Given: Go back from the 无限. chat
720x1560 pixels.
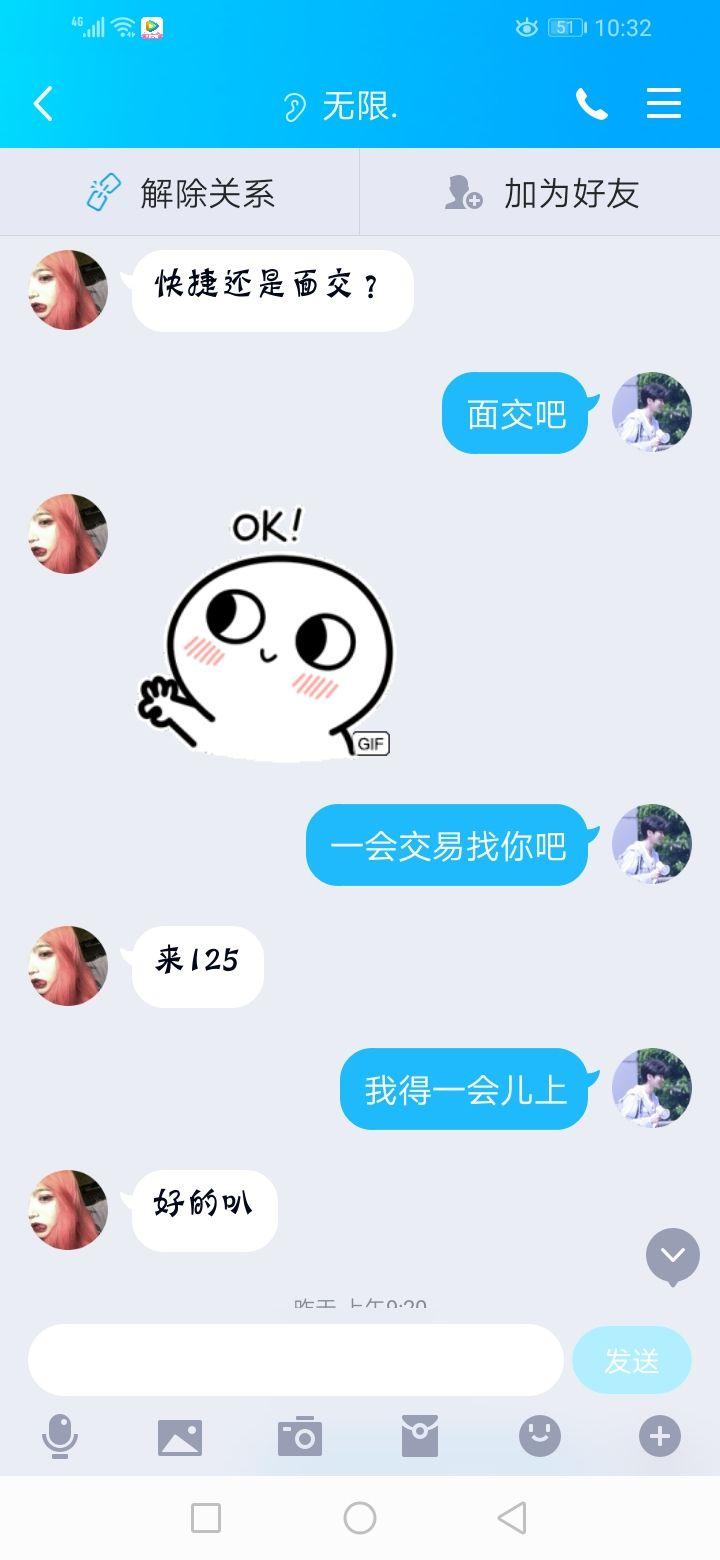Looking at the screenshot, I should (43, 104).
